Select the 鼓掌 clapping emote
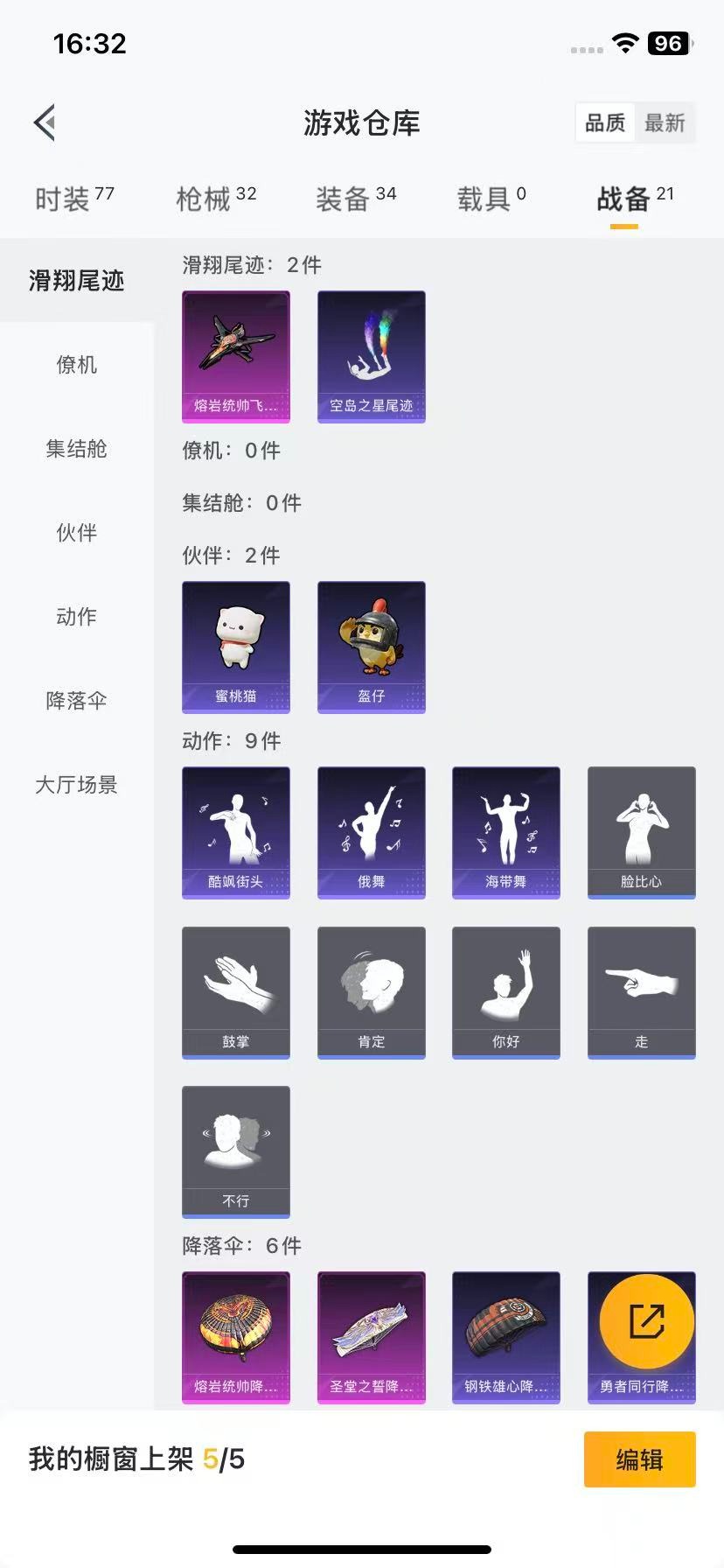The height and width of the screenshot is (1568, 724). (x=235, y=991)
